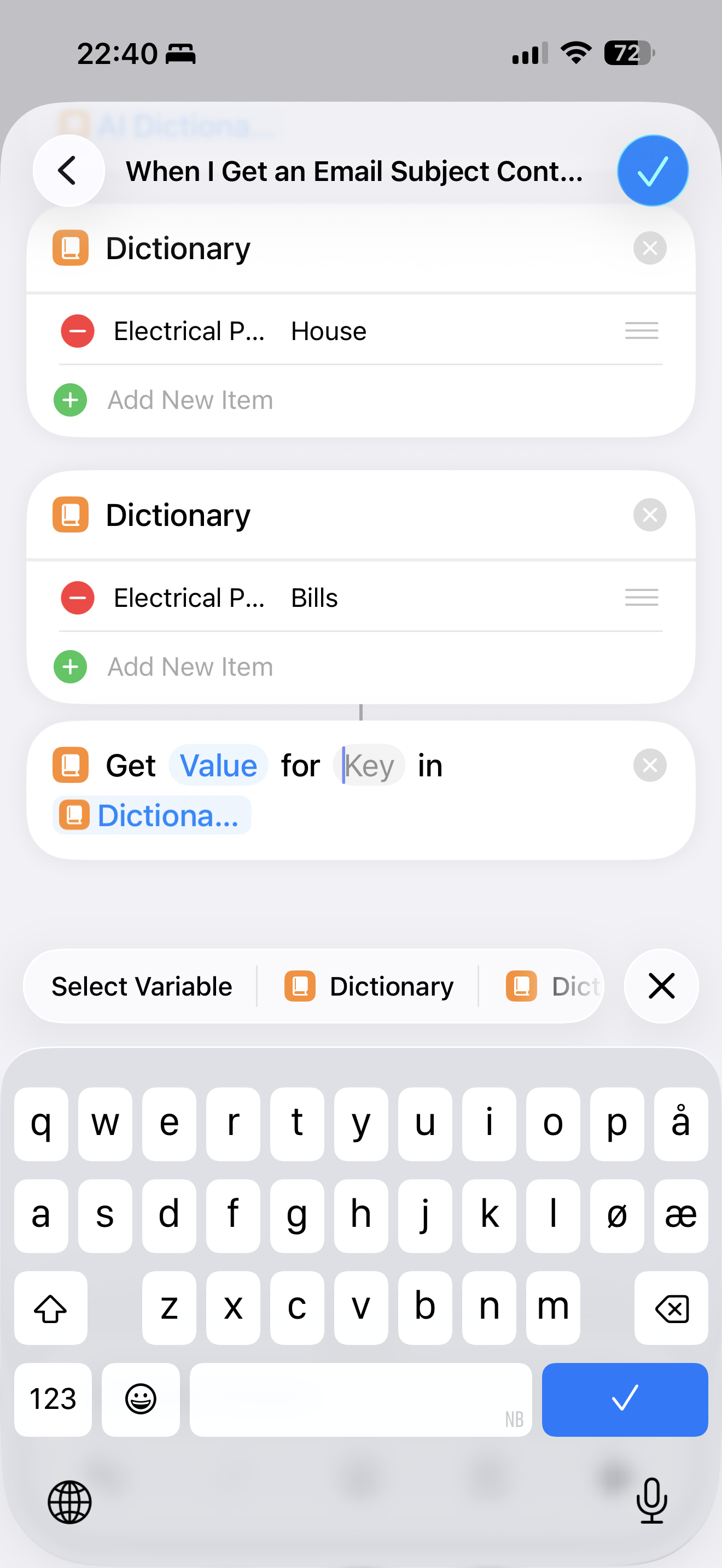Screen dimensions: 722x1568
Task: Delete the Bills dictionary item
Action: click(x=77, y=598)
